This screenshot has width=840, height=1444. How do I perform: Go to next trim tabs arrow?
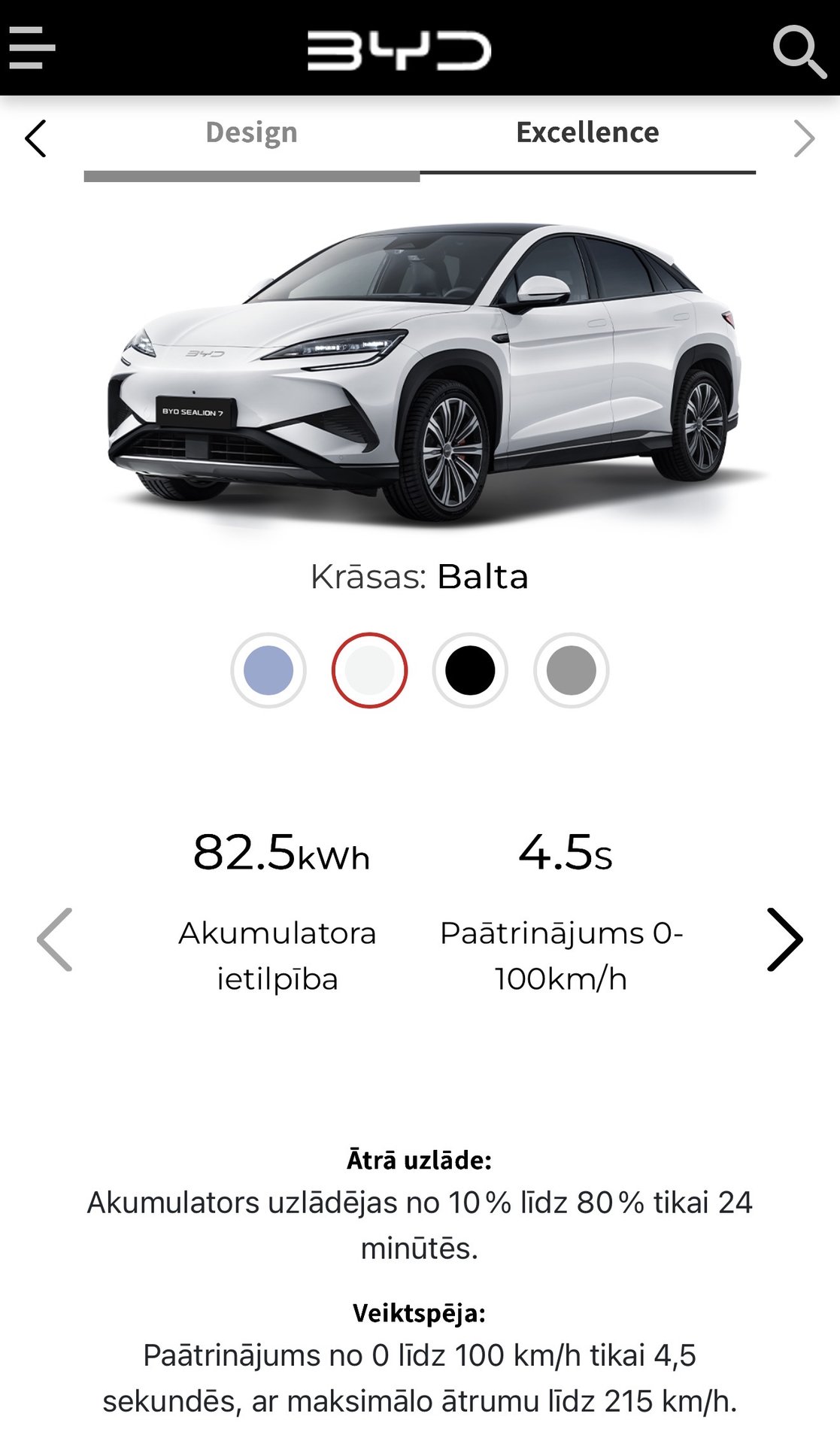(x=804, y=139)
